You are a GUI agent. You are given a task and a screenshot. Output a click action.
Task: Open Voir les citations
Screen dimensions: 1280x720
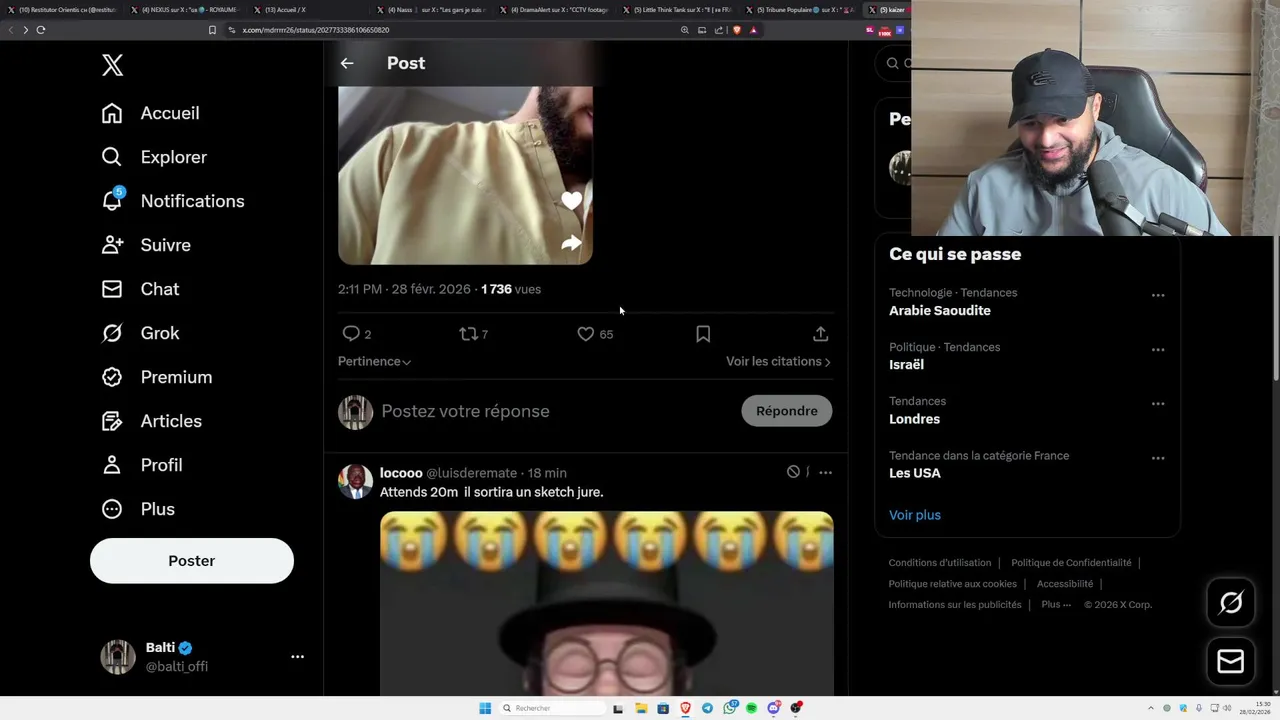coord(778,362)
